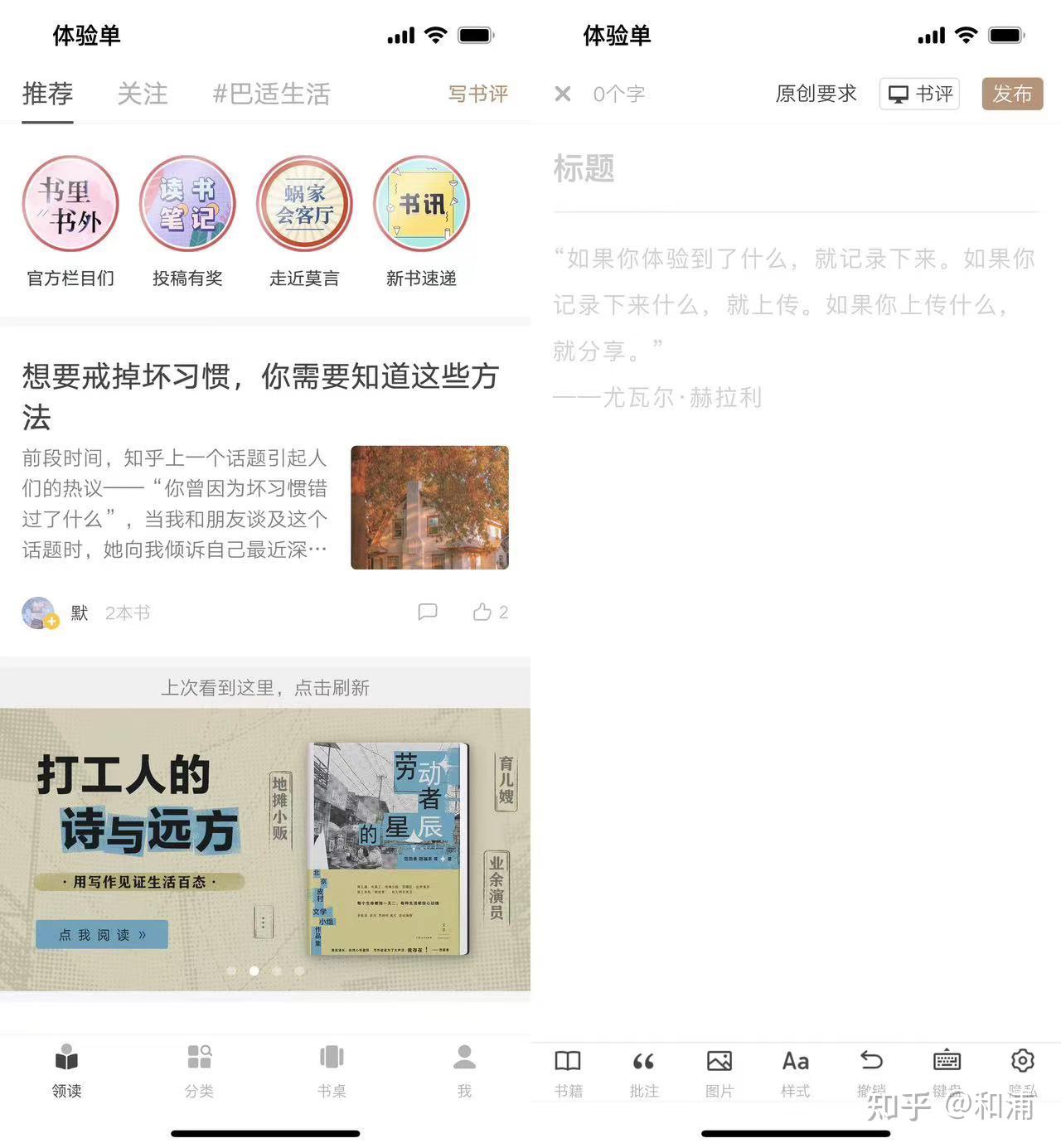The width and height of the screenshot is (1061, 1148).
Task: Open the #巴适生活 topic tab
Action: point(271,94)
